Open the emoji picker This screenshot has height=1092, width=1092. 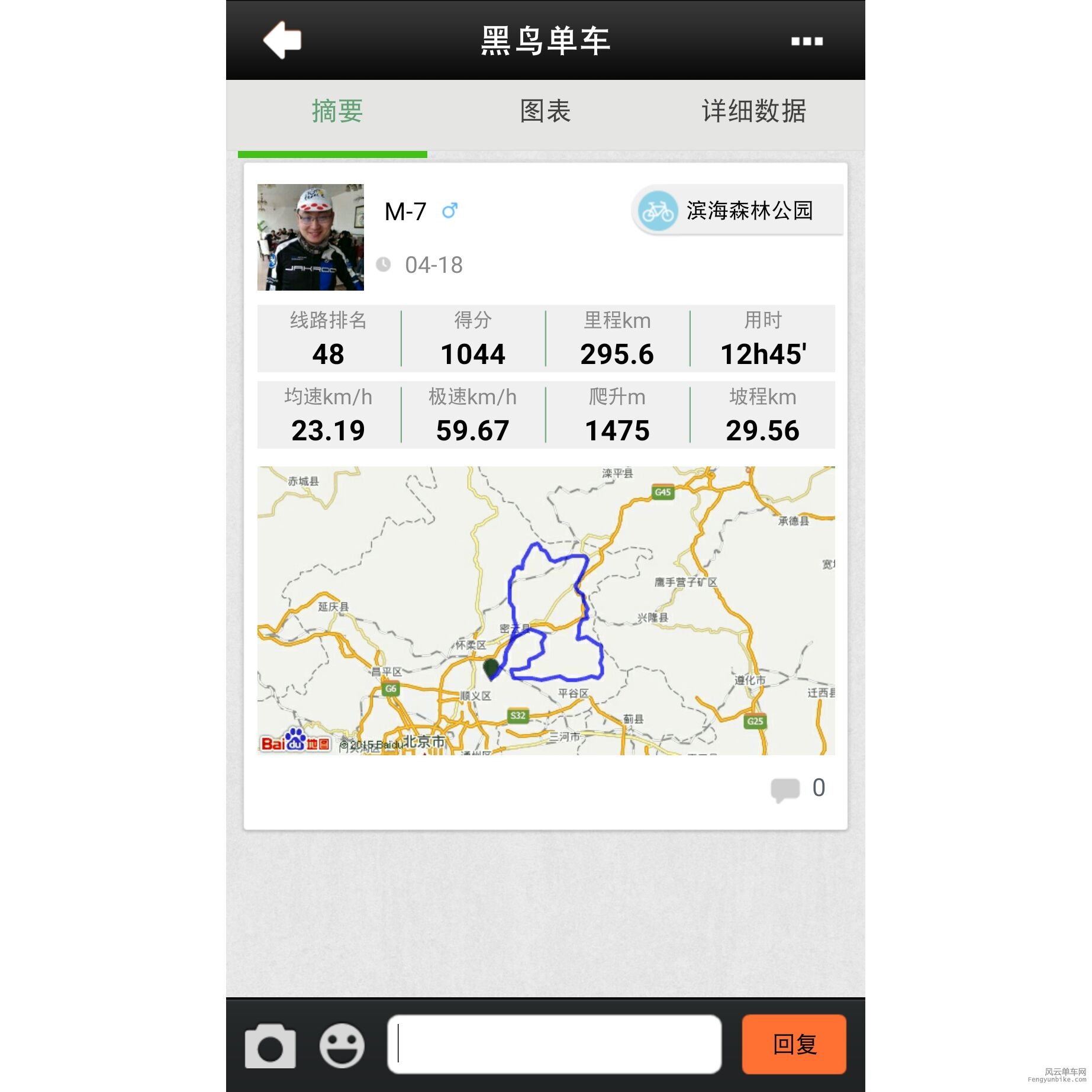pos(342,1046)
